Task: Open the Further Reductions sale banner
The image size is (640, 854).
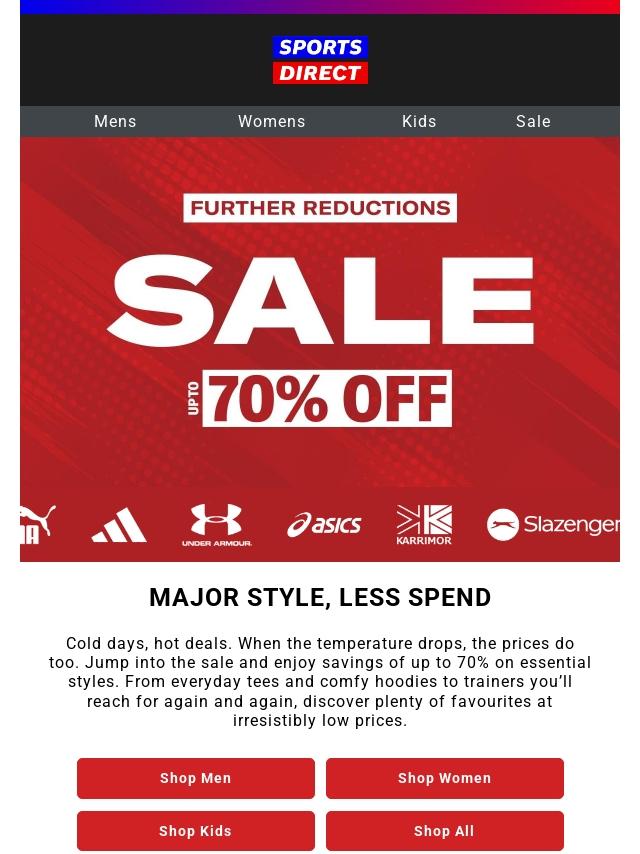Action: coord(320,310)
